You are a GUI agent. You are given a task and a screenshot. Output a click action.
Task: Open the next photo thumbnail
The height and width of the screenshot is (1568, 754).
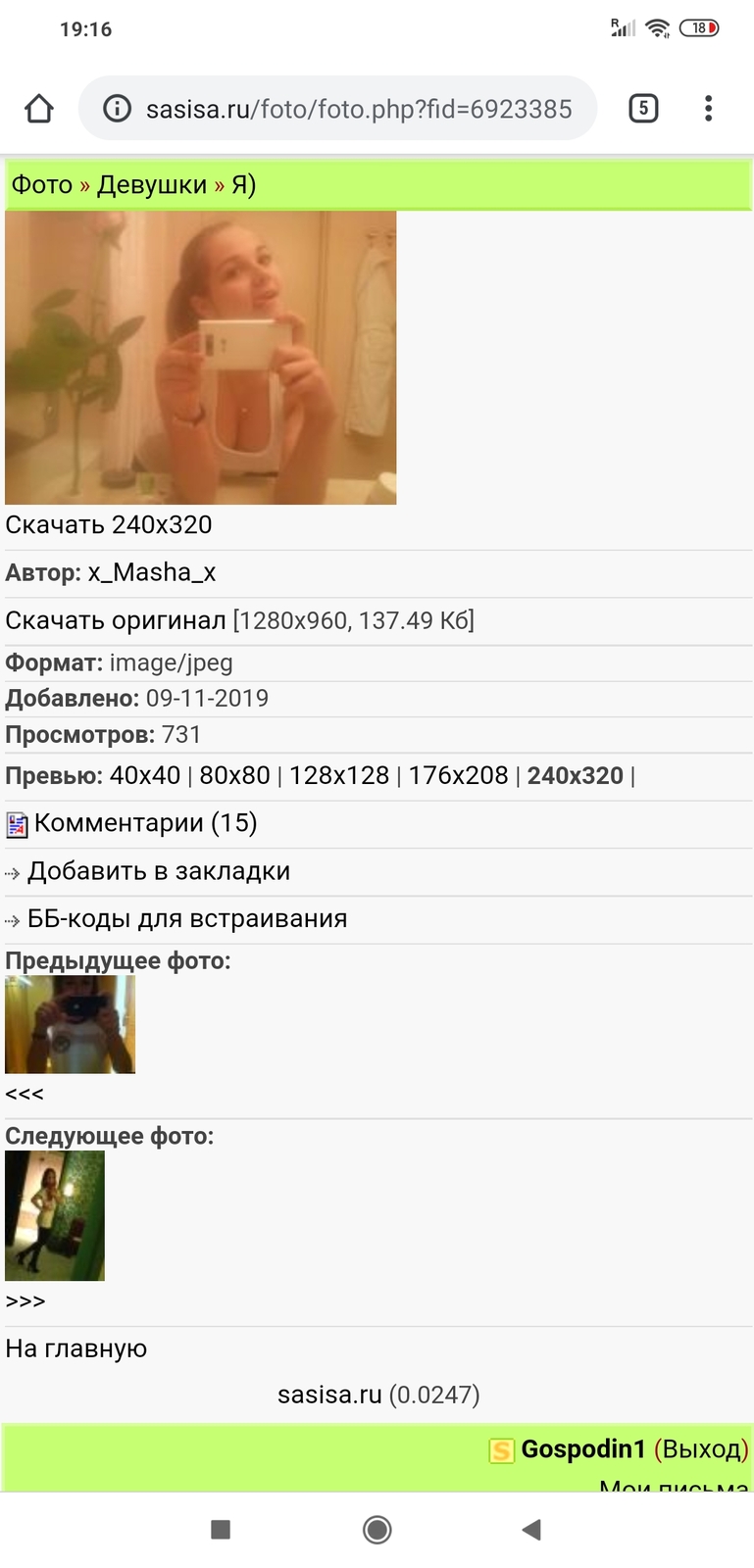(55, 1215)
